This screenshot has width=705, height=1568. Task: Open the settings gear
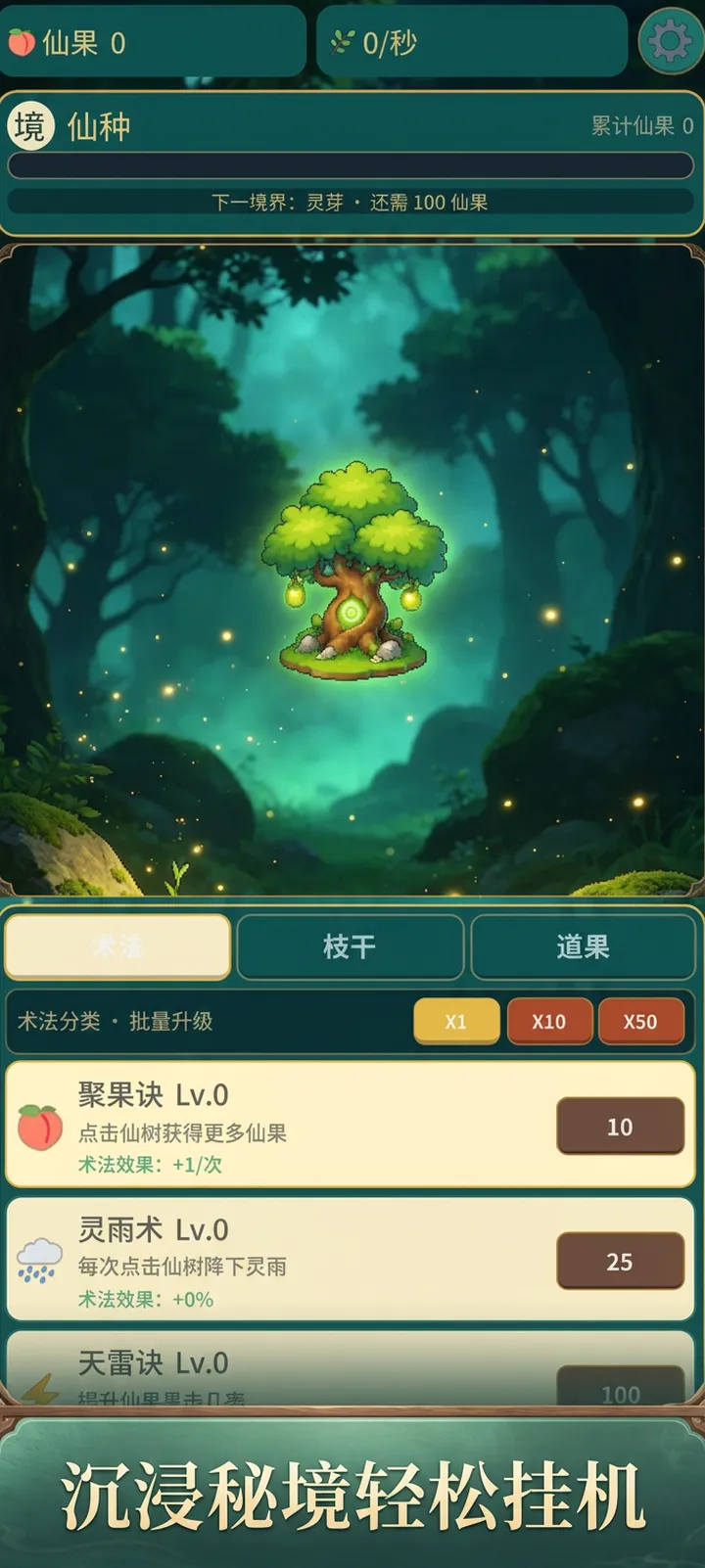point(670,41)
